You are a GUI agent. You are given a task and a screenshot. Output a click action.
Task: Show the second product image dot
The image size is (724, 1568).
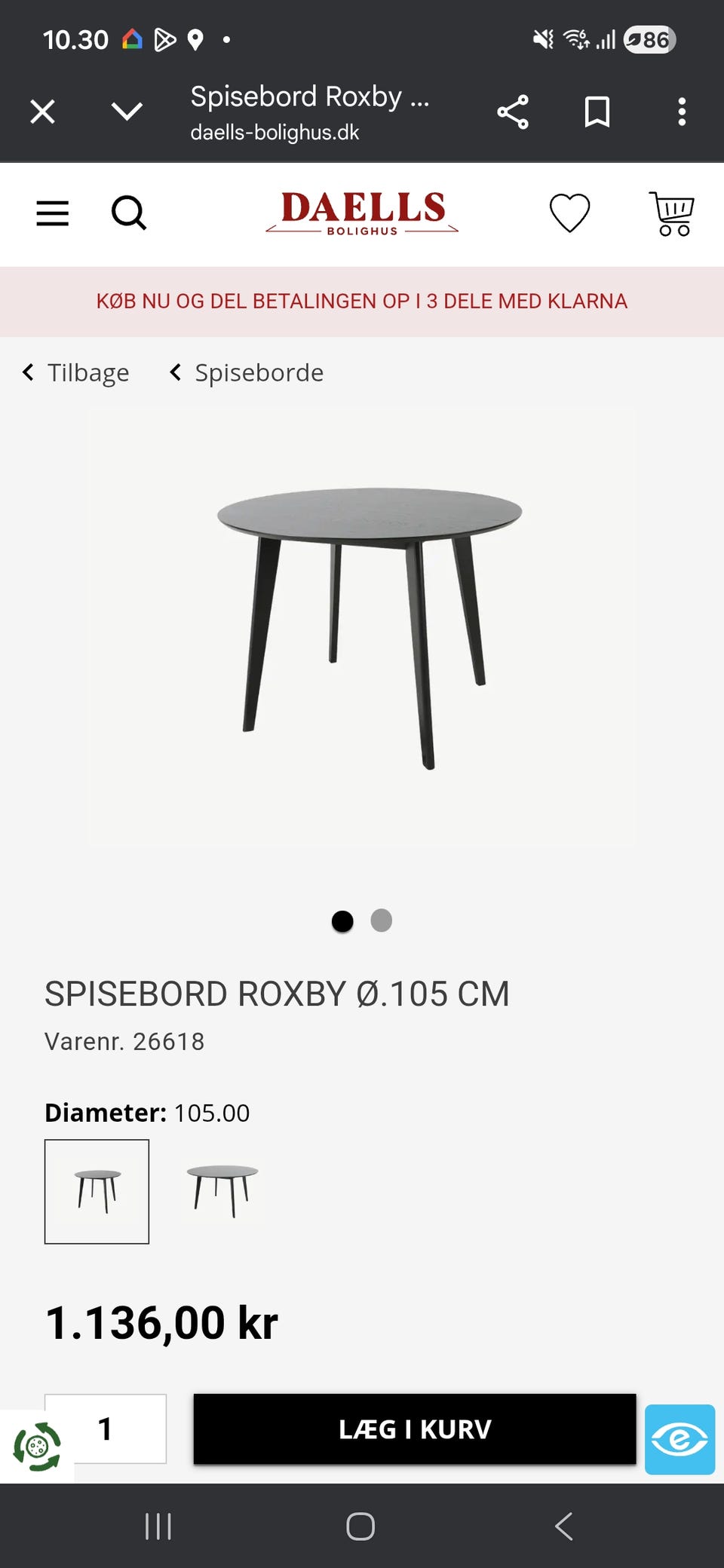[x=382, y=920]
